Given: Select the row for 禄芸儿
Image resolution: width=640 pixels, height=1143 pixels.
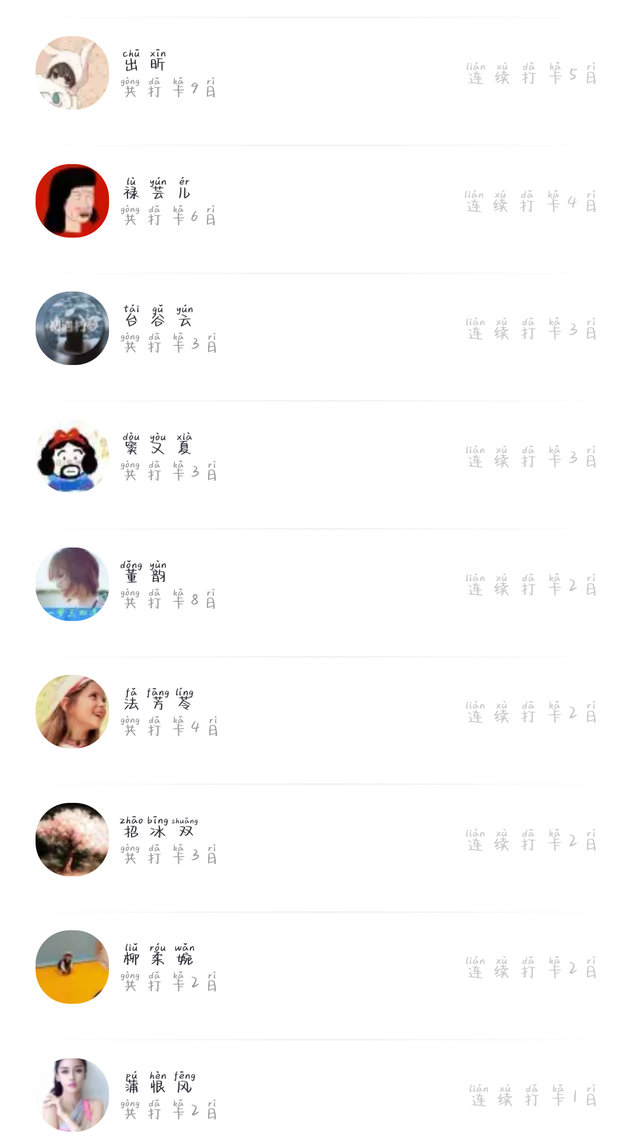Looking at the screenshot, I should pyautogui.click(x=320, y=200).
